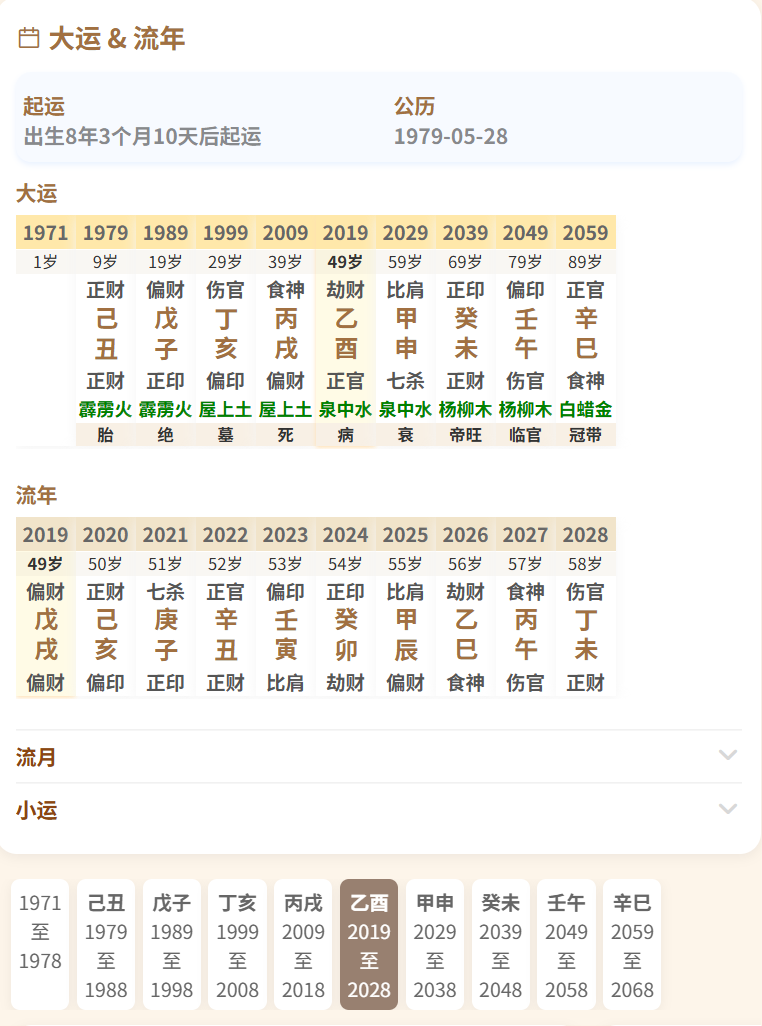
Task: Select the 戊子 1989至1998 period chip
Action: [171, 944]
